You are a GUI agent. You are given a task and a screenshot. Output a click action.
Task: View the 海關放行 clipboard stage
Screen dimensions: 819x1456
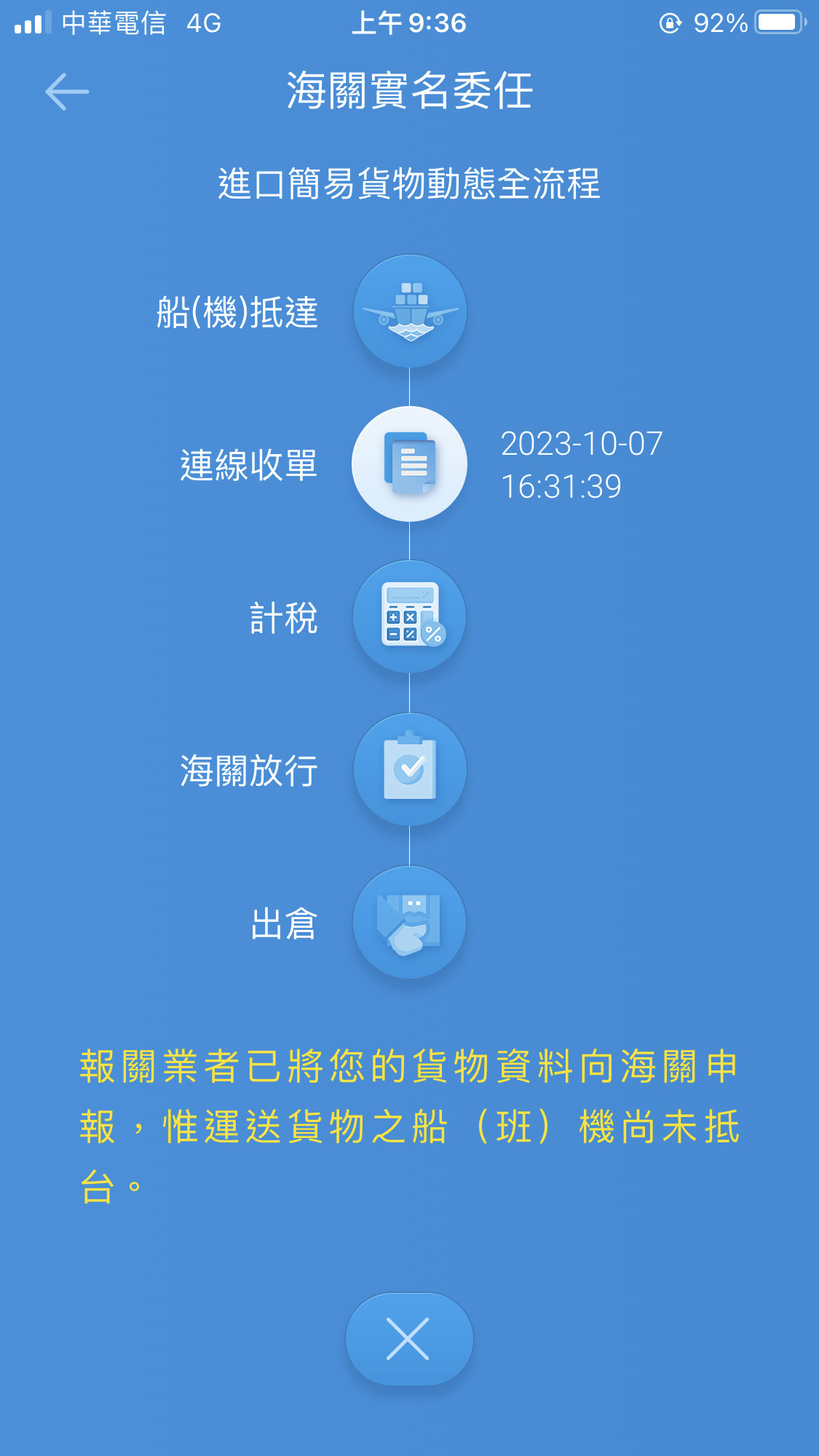[410, 770]
